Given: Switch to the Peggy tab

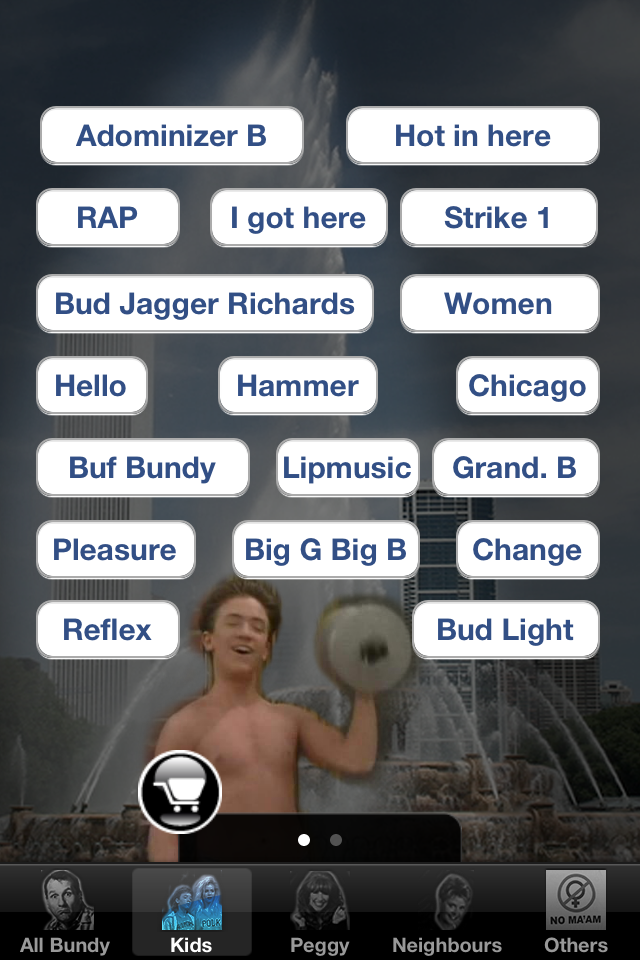Looking at the screenshot, I should pyautogui.click(x=319, y=914).
